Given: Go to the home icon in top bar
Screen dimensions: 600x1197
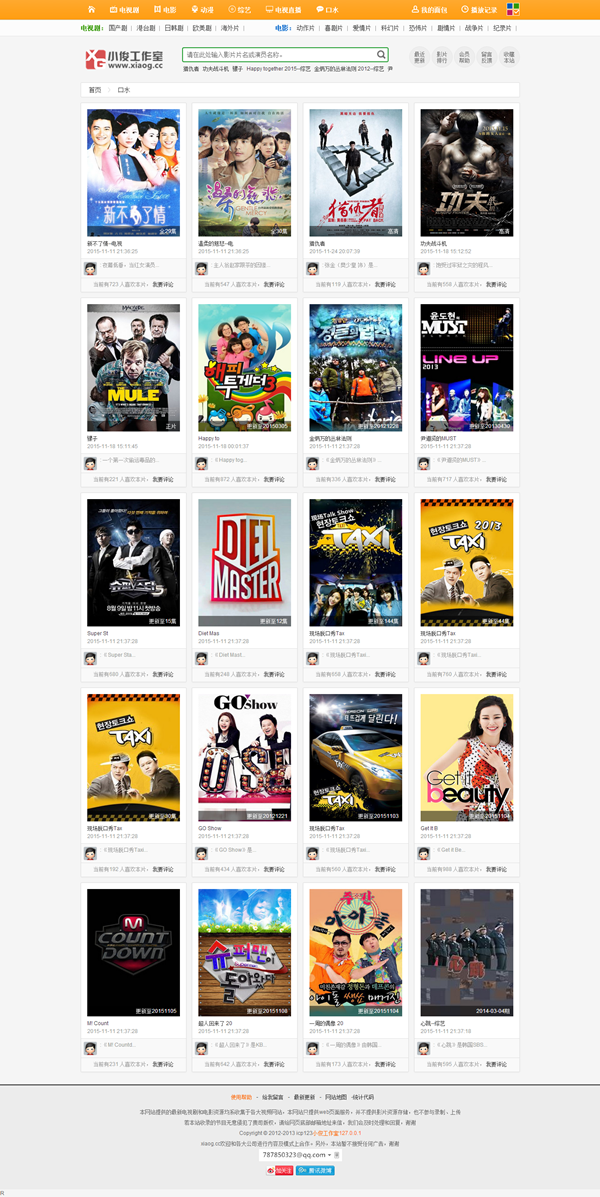Looking at the screenshot, I should tap(91, 9).
